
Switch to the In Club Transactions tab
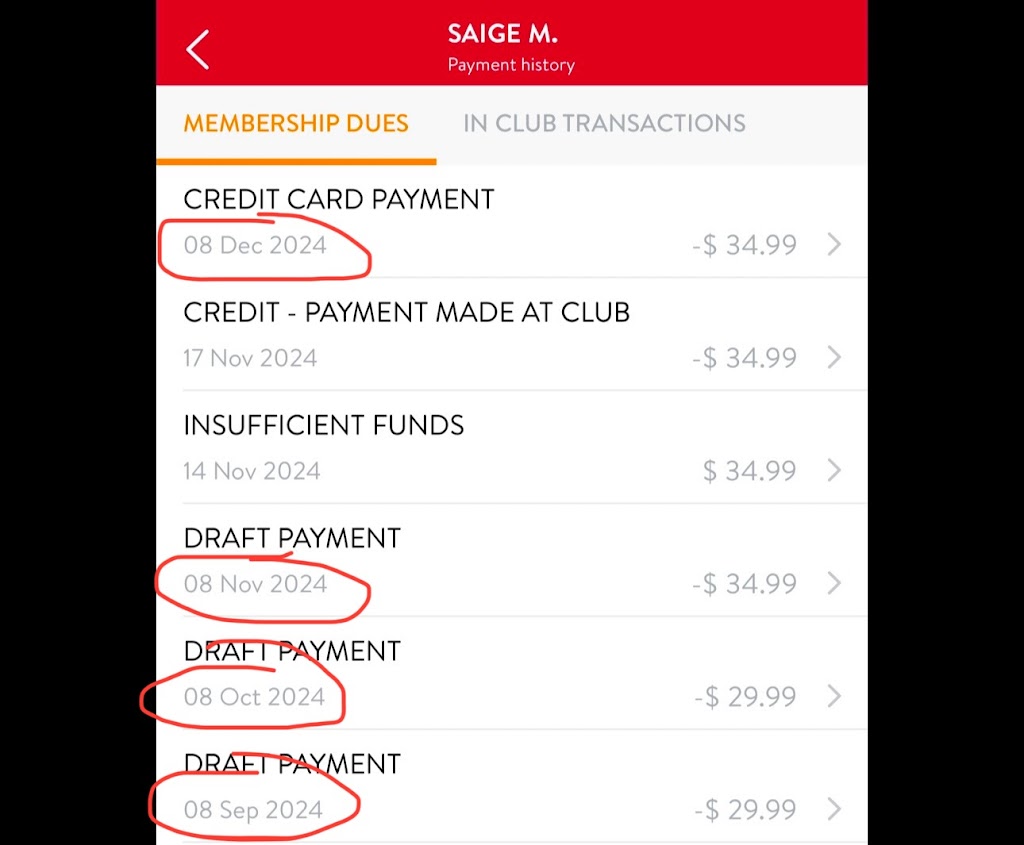click(604, 124)
